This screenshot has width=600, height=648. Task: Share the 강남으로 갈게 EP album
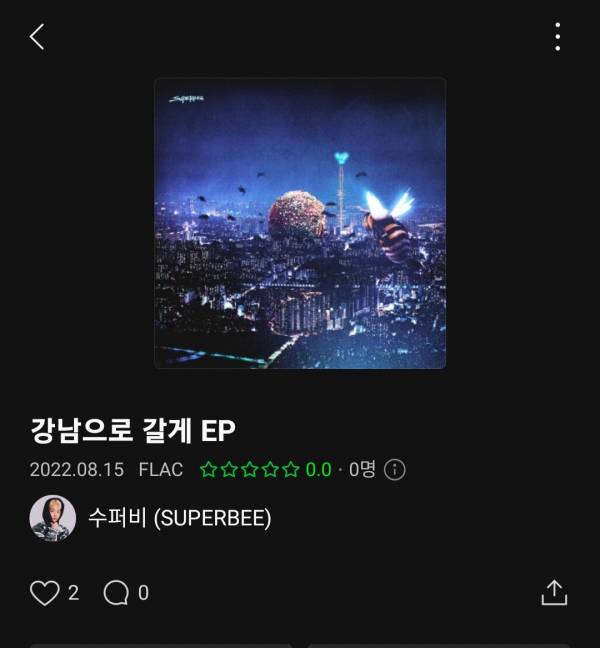pyautogui.click(x=554, y=592)
